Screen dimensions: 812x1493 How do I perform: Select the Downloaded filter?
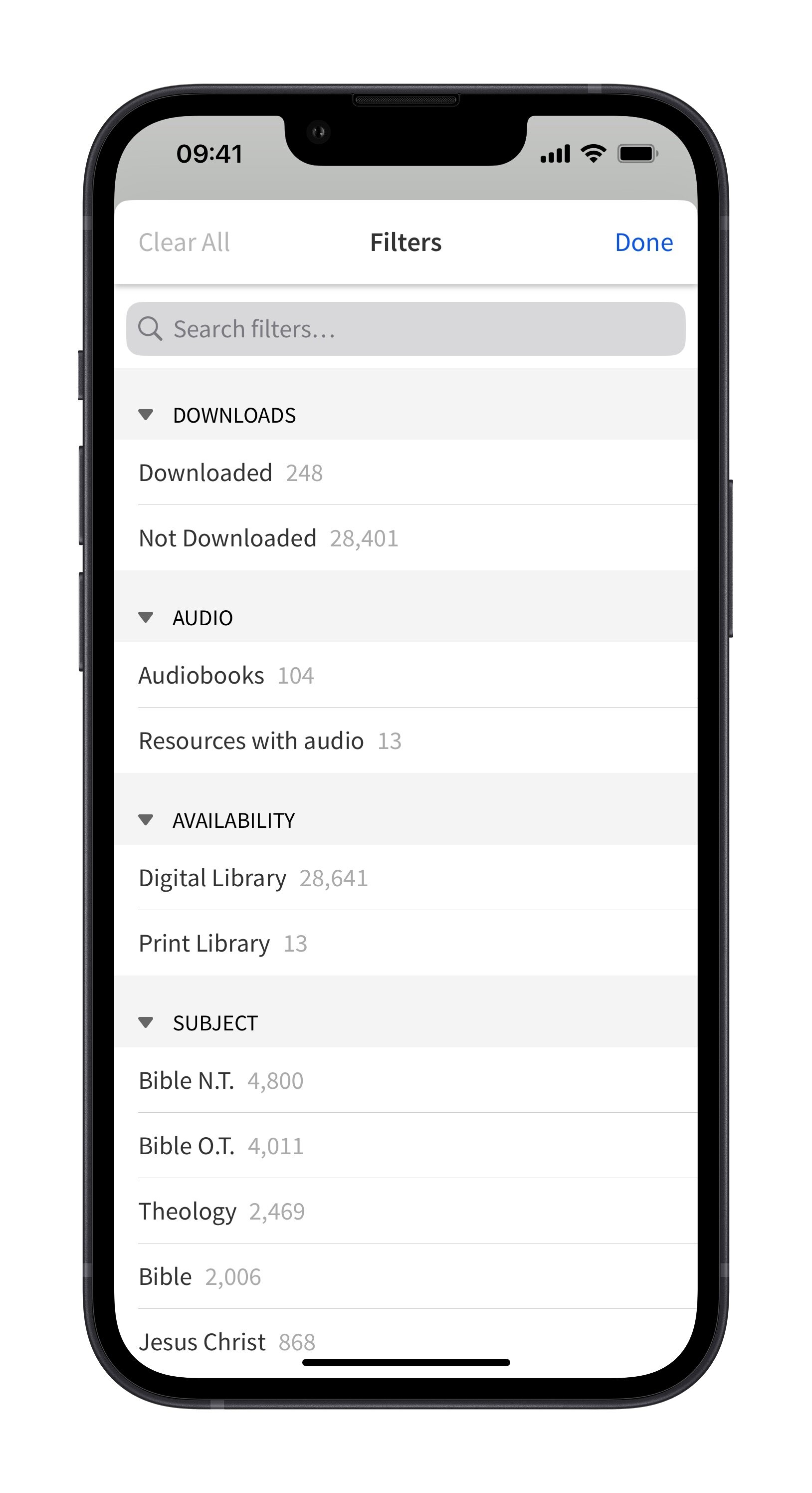(x=406, y=473)
